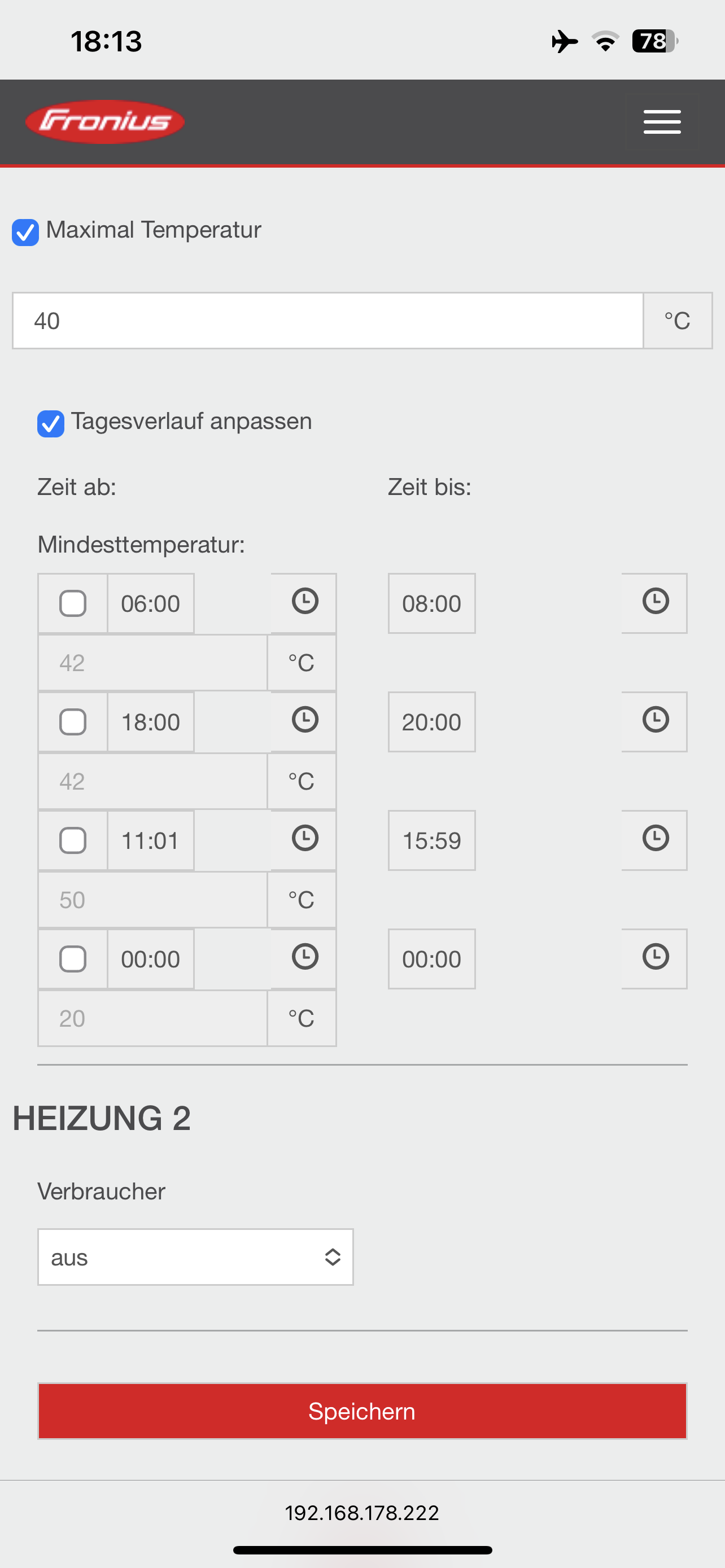
Task: Save settings with the Speichern button
Action: click(362, 1412)
